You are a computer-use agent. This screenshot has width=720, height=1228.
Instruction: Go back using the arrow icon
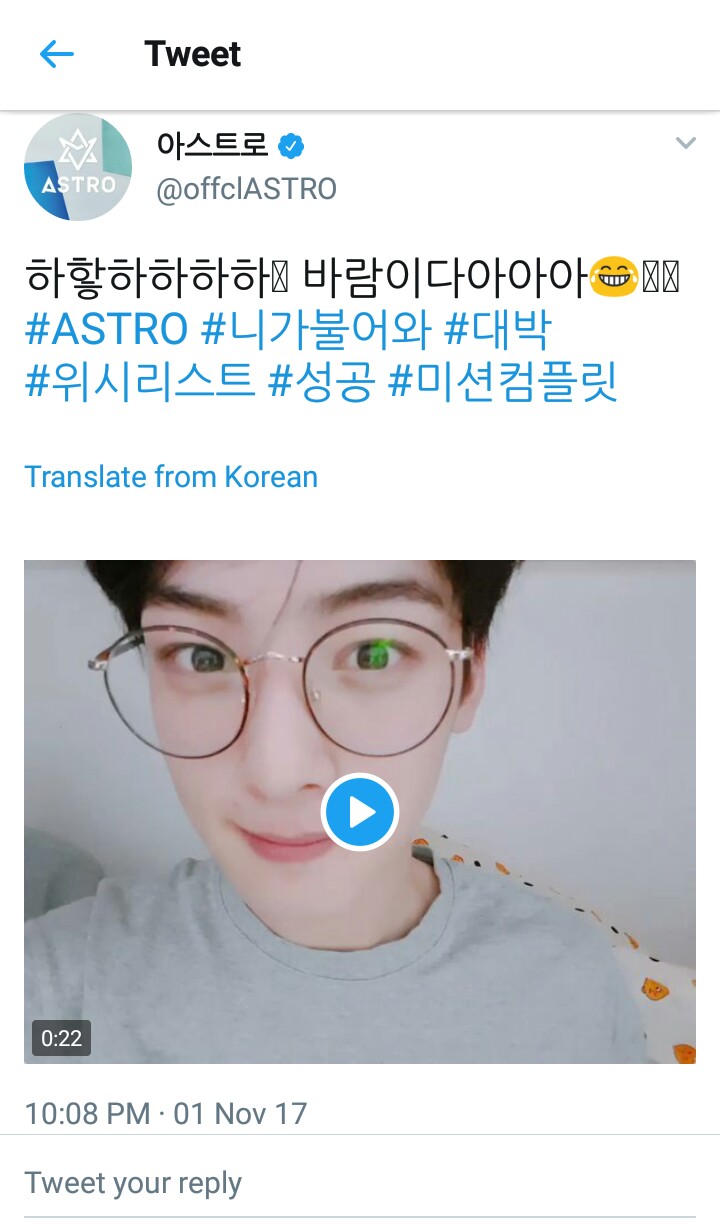tap(57, 54)
